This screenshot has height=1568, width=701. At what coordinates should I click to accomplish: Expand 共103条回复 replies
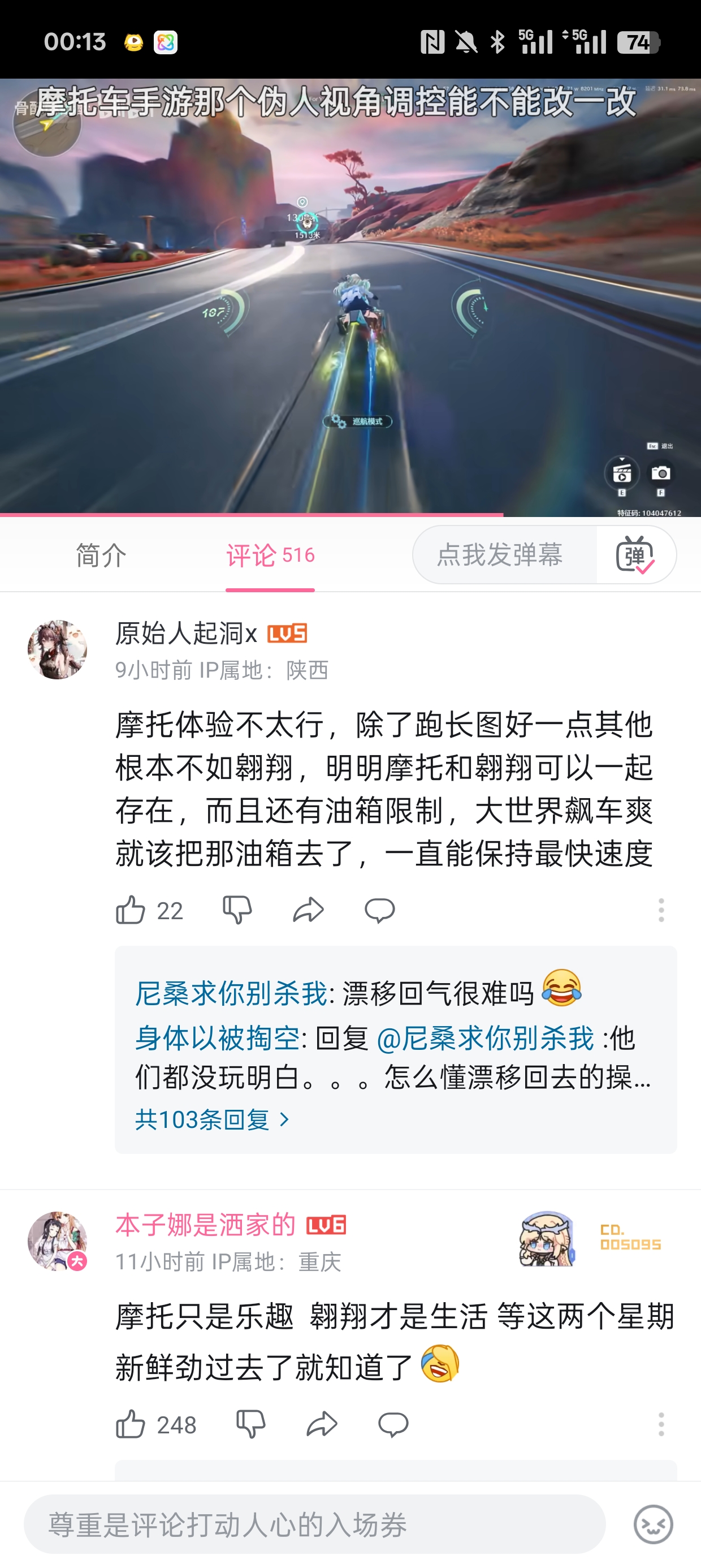pos(213,1119)
